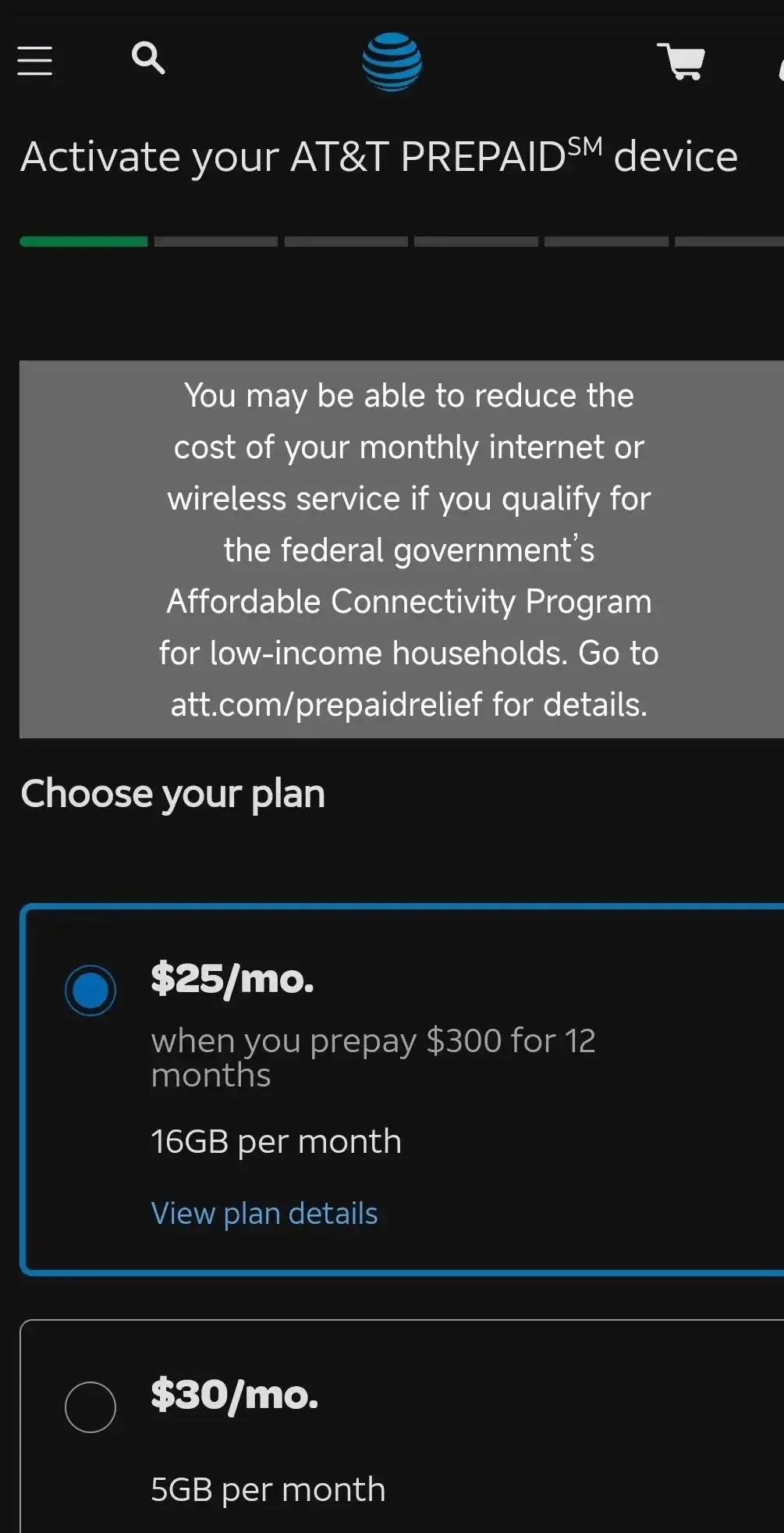Open the search icon
Screen dimensions: 784x1533
(147, 59)
